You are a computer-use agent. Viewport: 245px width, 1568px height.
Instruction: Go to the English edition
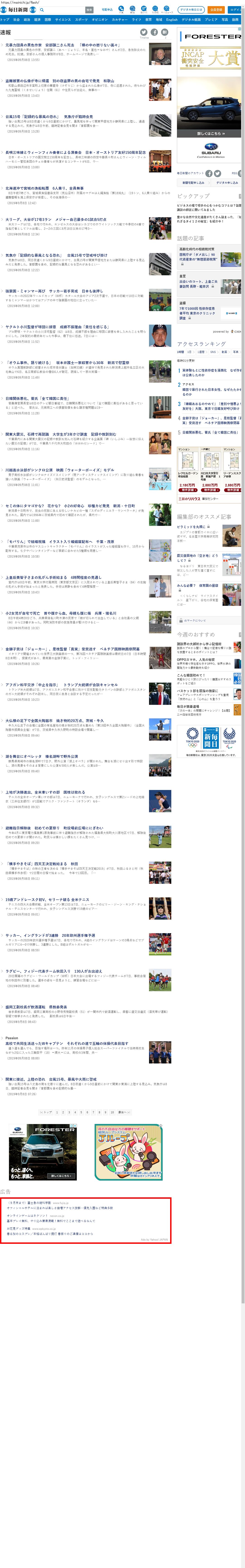(172, 19)
